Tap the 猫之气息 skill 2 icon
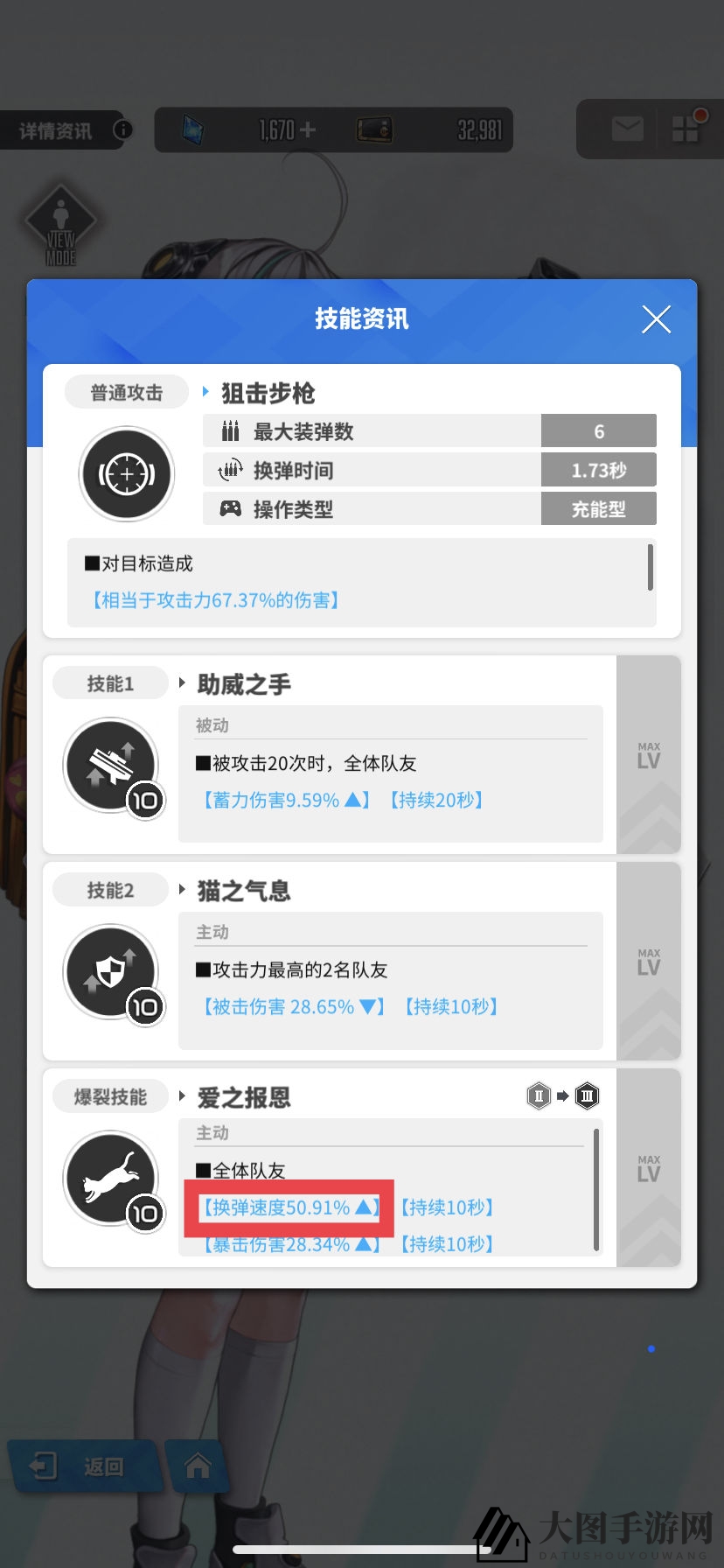724x1568 pixels. [111, 972]
